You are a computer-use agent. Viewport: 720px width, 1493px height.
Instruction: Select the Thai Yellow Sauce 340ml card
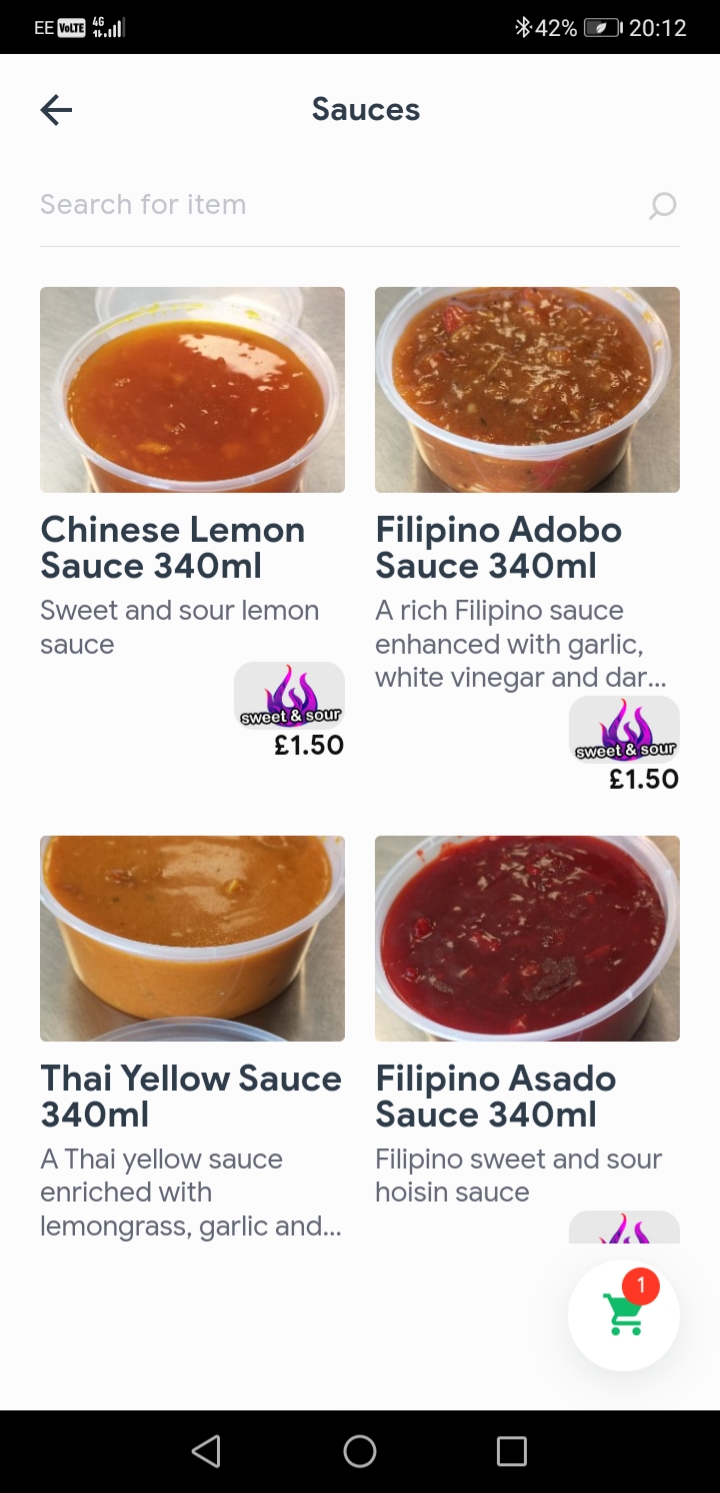[x=192, y=1039]
